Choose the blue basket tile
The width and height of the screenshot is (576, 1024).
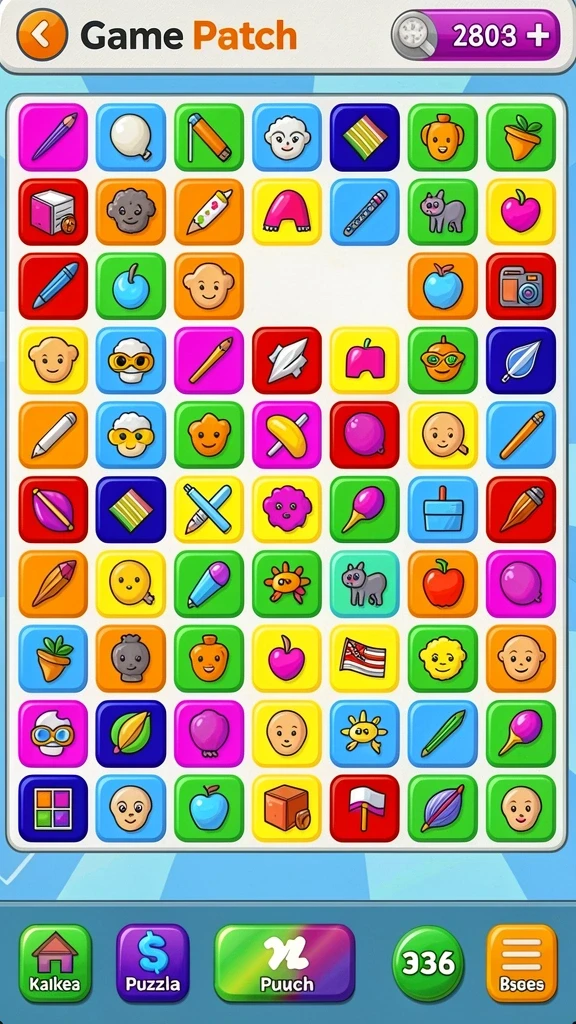[443, 509]
